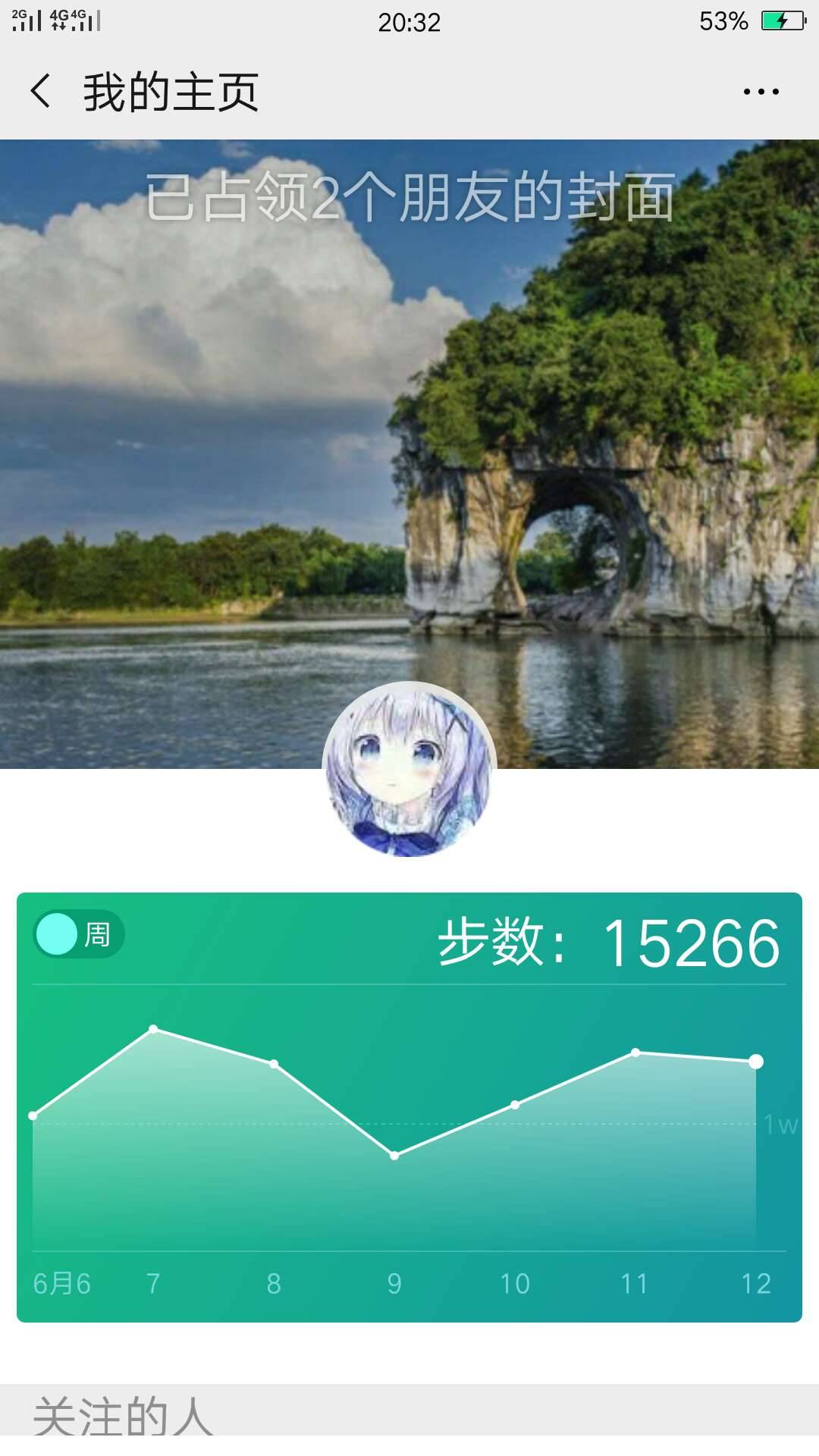Switch chart to show 6月9 data point
Screen dimensions: 819x1456
click(x=394, y=1156)
